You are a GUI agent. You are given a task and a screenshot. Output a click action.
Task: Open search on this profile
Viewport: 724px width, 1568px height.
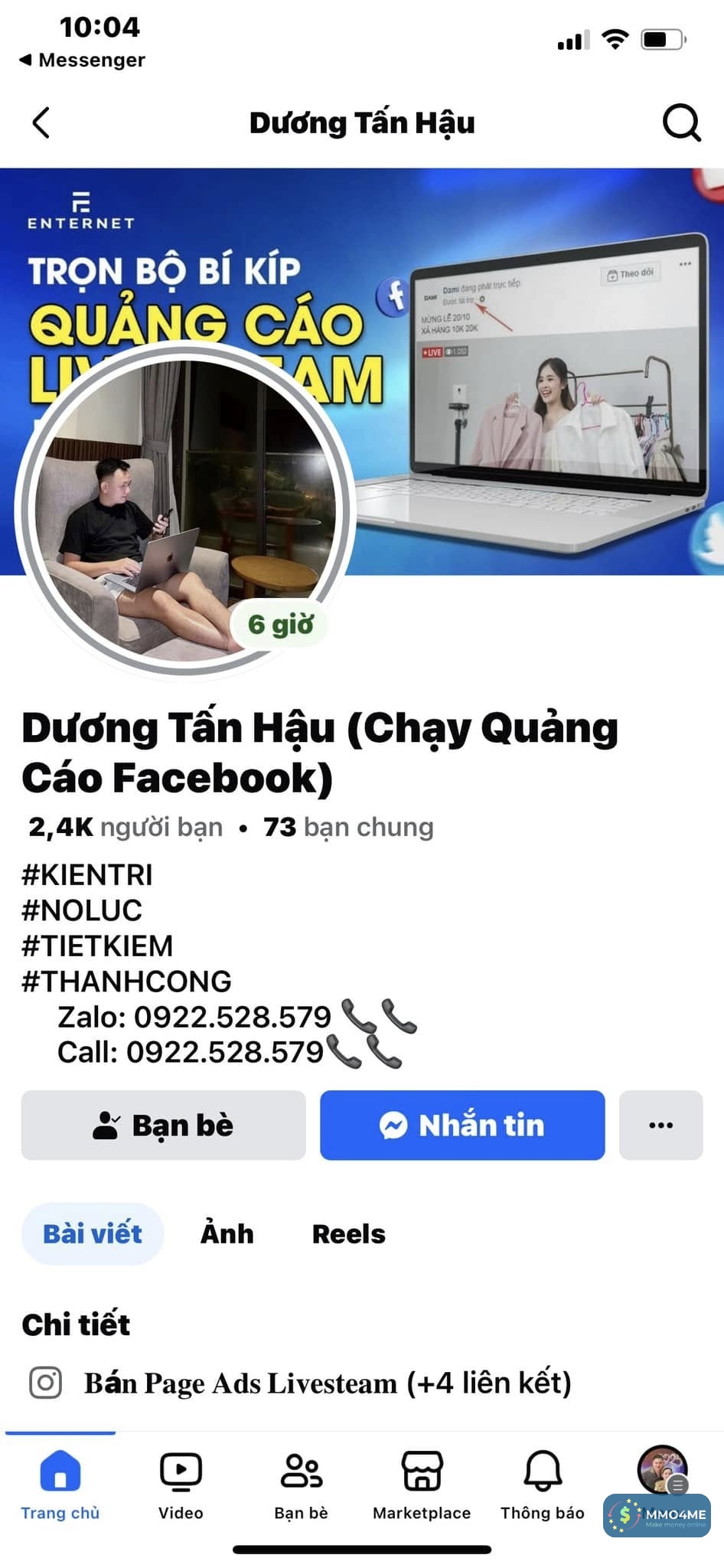(680, 122)
